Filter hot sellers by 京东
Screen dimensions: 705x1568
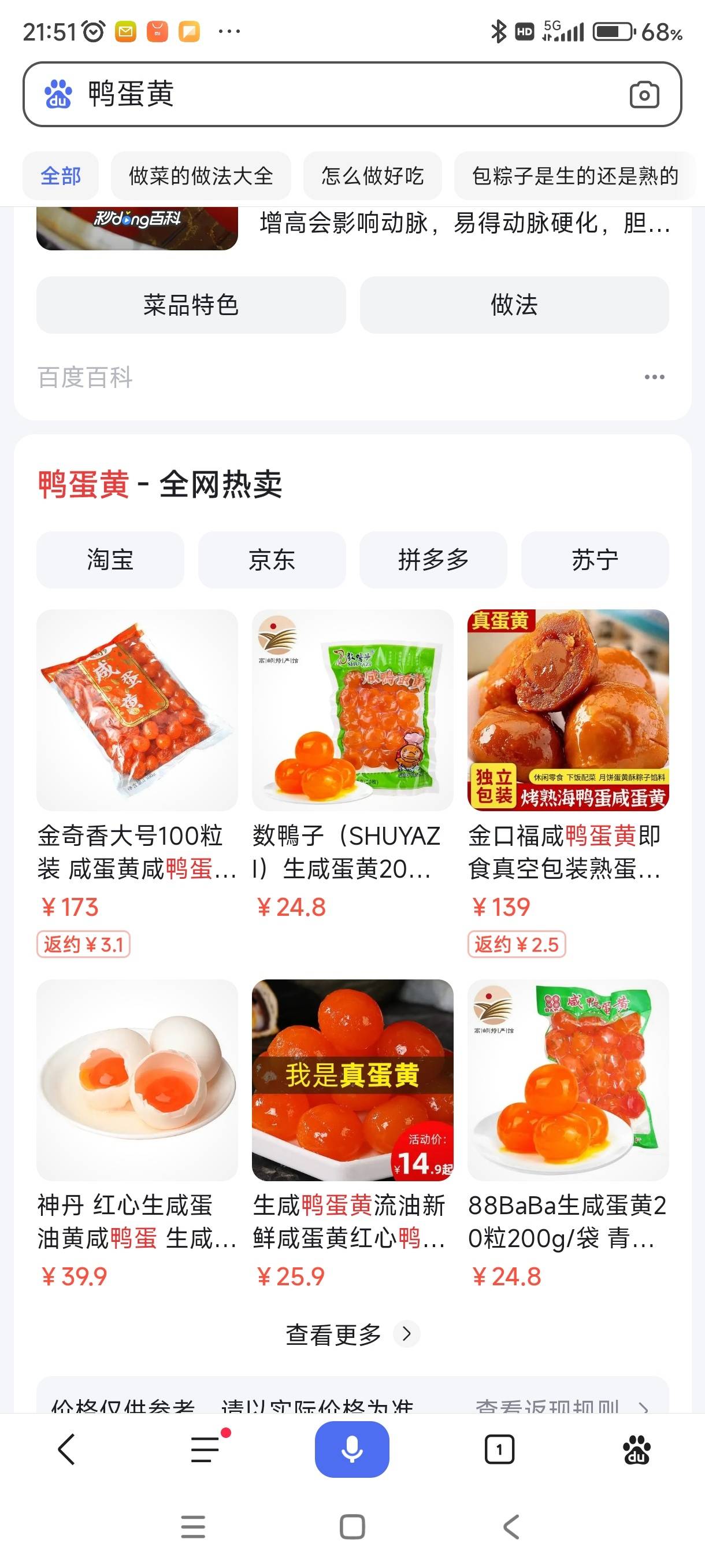click(272, 560)
